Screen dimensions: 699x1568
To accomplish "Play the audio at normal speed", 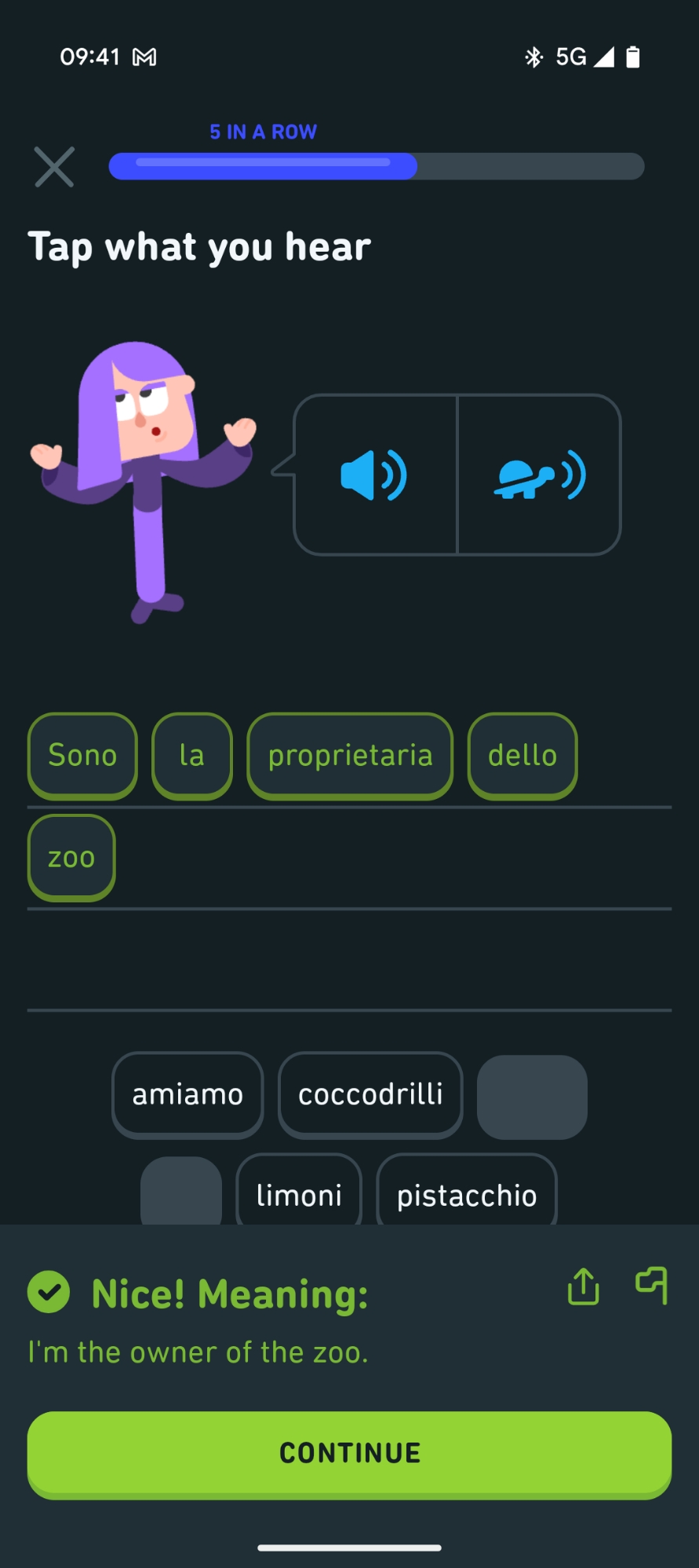I will pyautogui.click(x=374, y=475).
